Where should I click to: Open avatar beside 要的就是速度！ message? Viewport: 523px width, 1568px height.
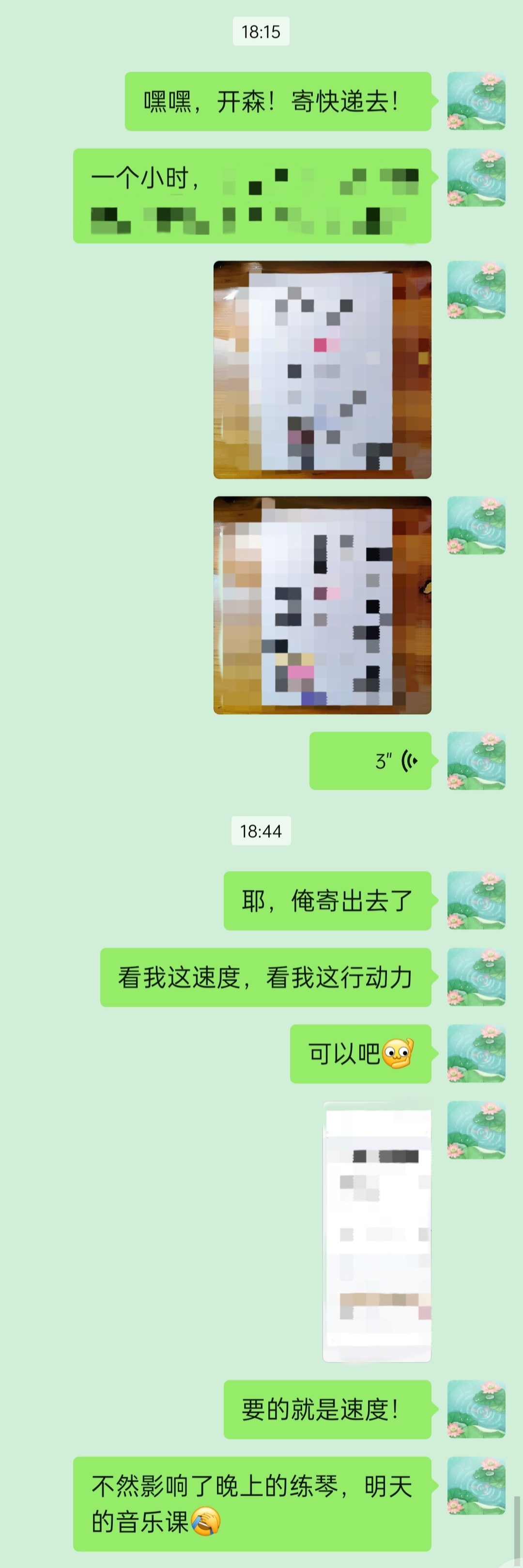476,1409
